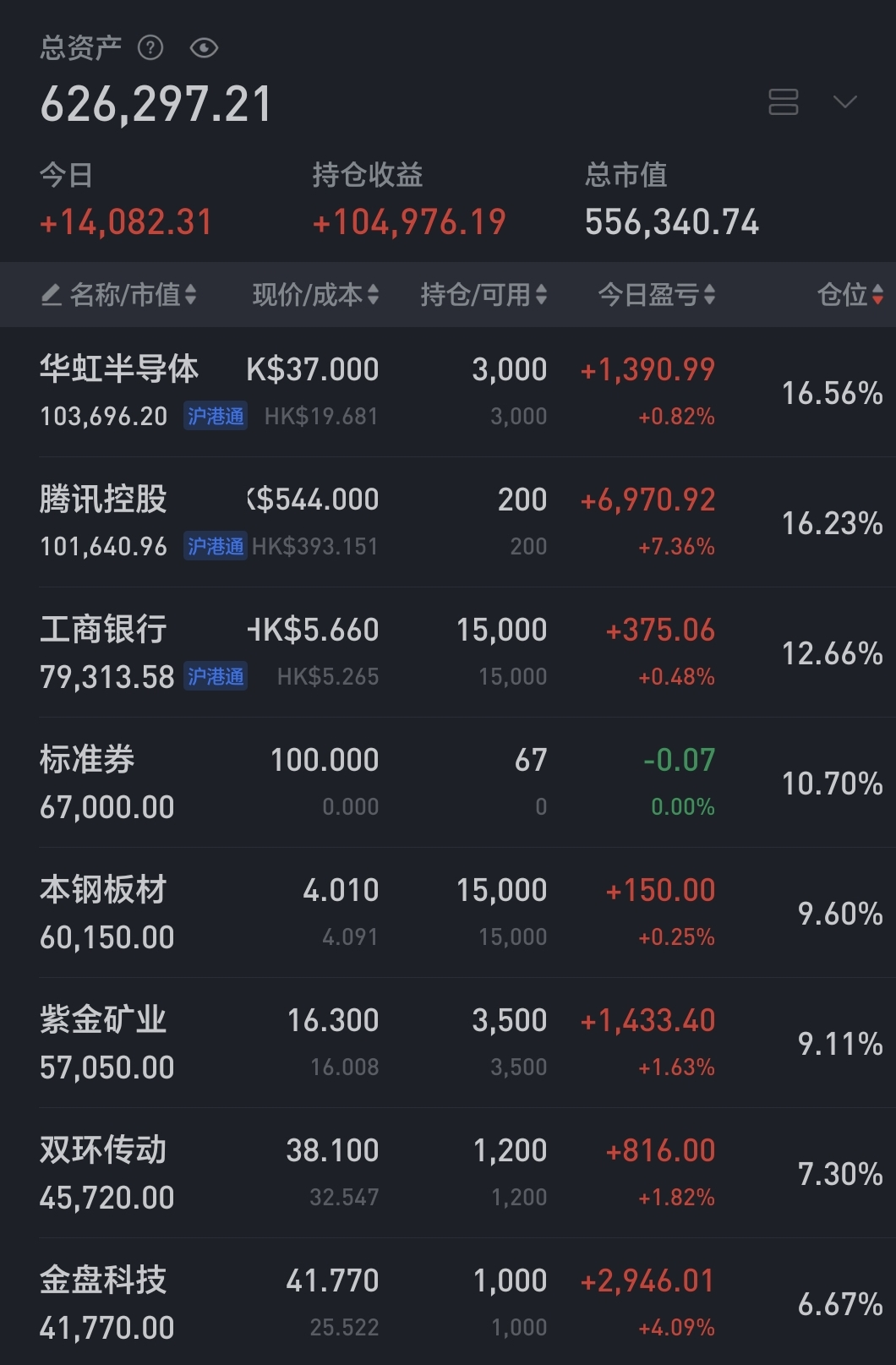Switch the holdings list layout view

tap(783, 101)
